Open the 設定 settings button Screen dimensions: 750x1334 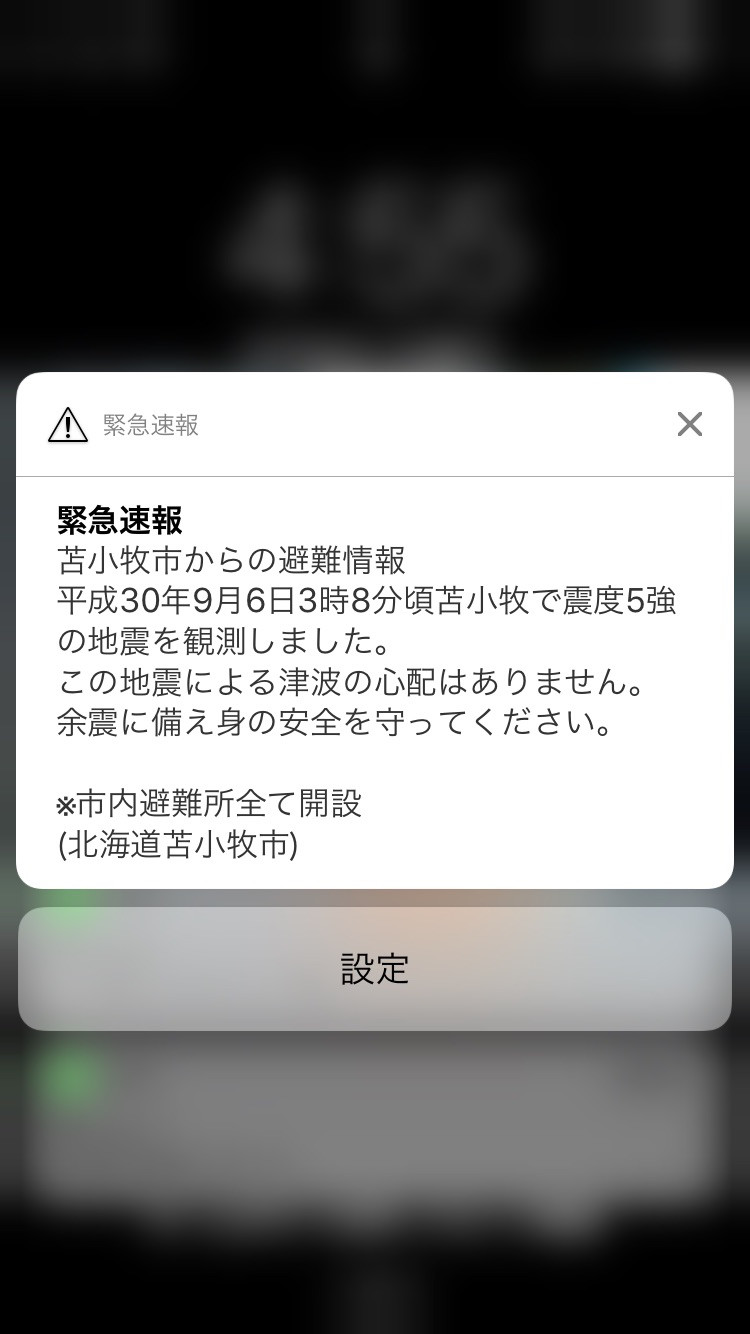tap(375, 968)
